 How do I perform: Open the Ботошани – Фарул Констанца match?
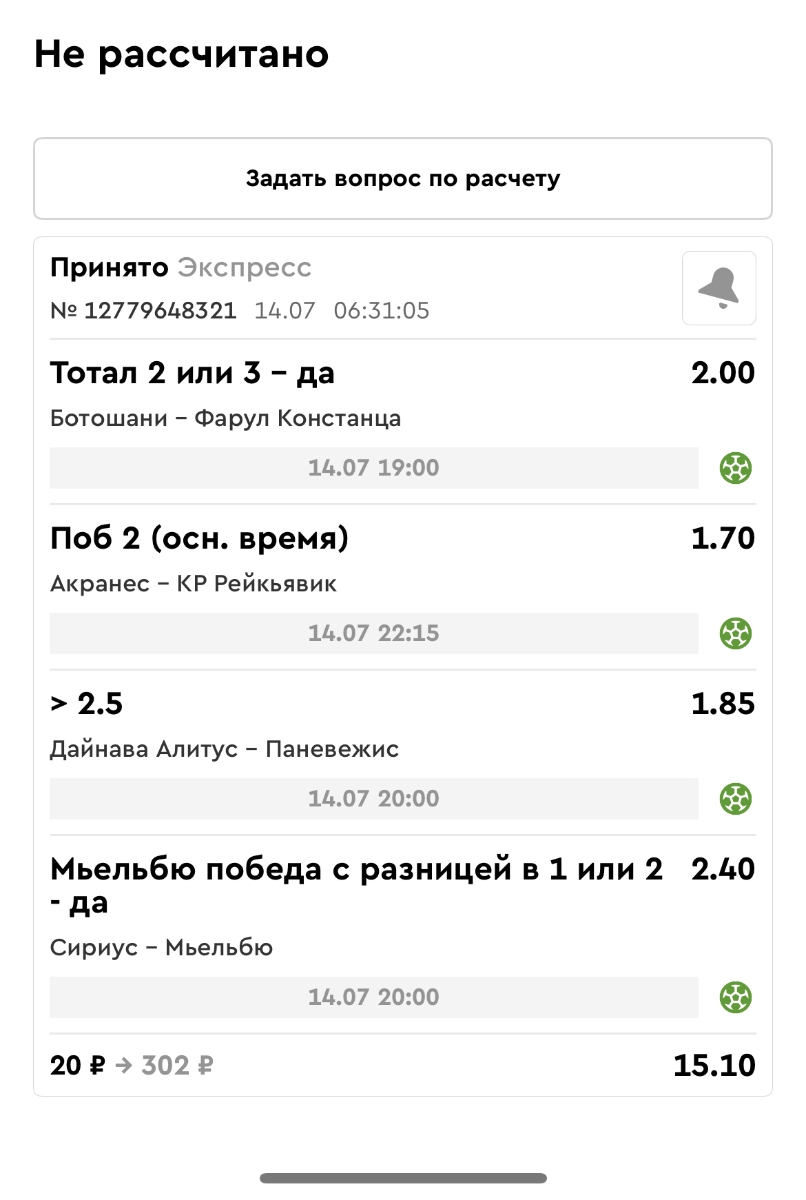(225, 419)
